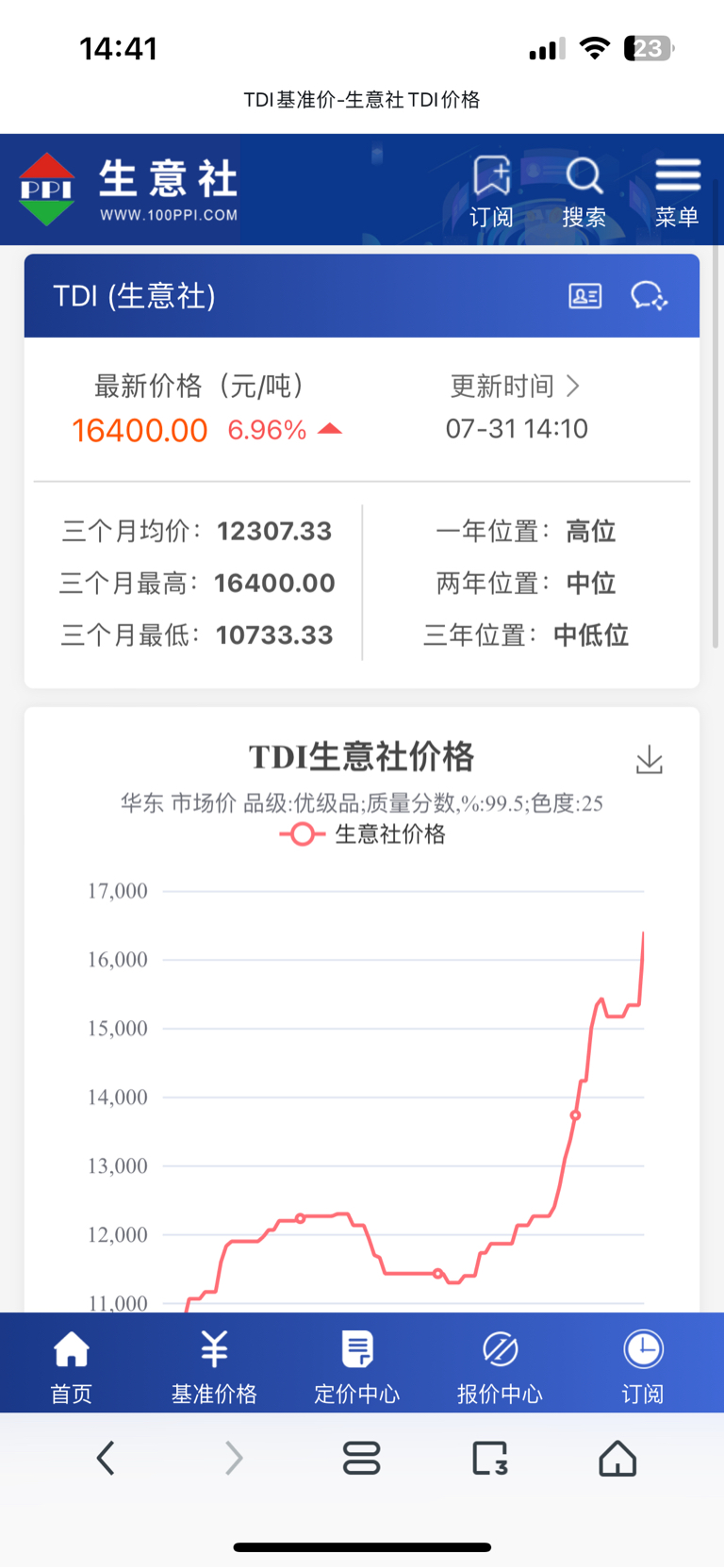
Task: Open the browser menu button
Action: click(x=362, y=1458)
